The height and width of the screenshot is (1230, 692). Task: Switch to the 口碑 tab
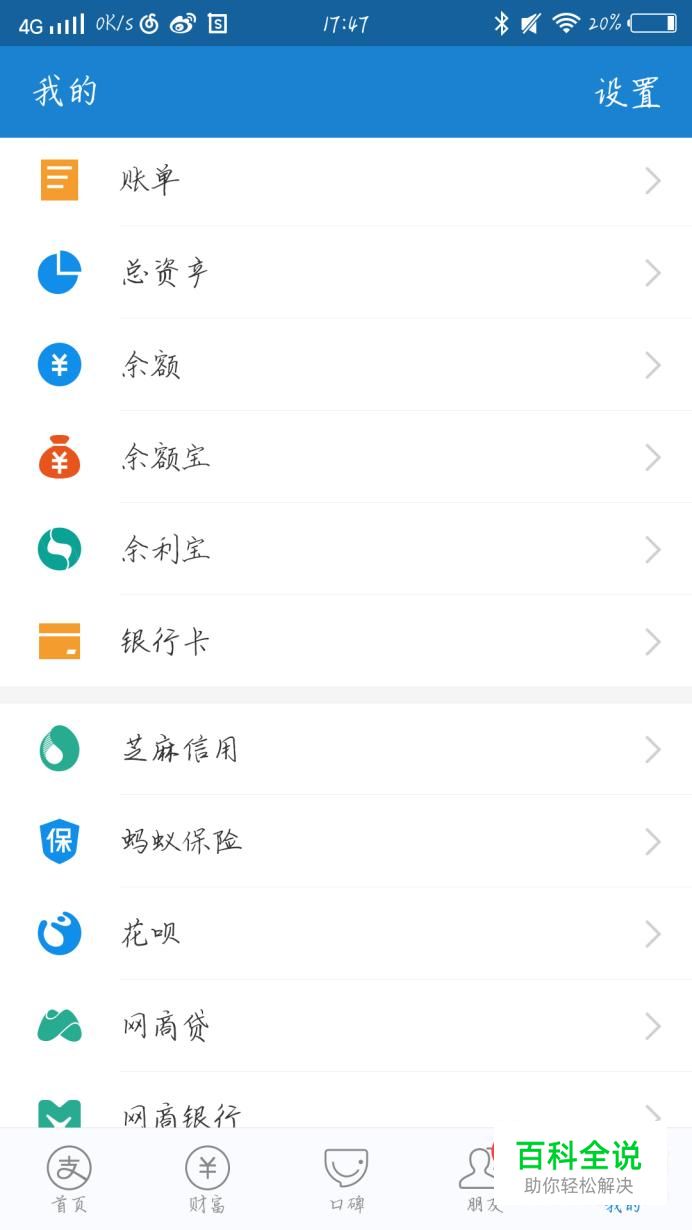click(346, 1180)
